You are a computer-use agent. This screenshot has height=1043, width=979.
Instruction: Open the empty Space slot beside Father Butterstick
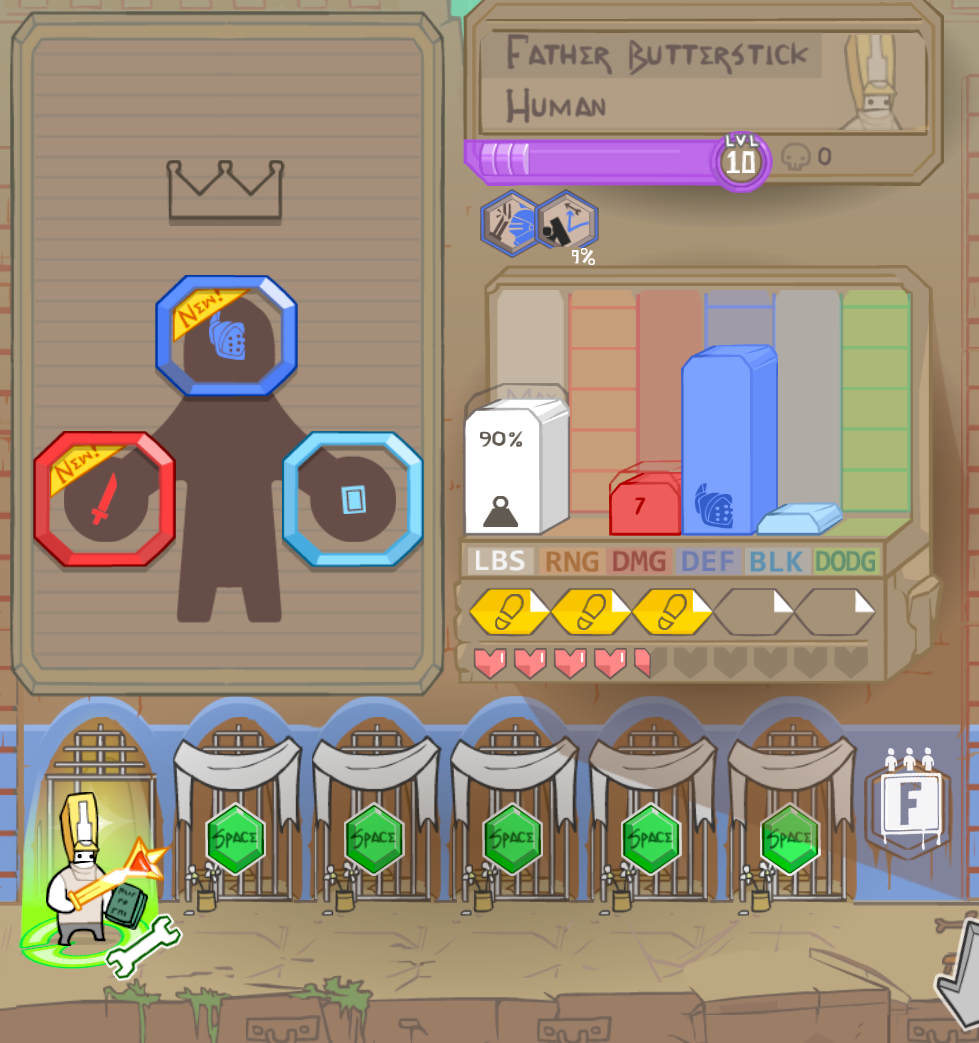coord(235,836)
